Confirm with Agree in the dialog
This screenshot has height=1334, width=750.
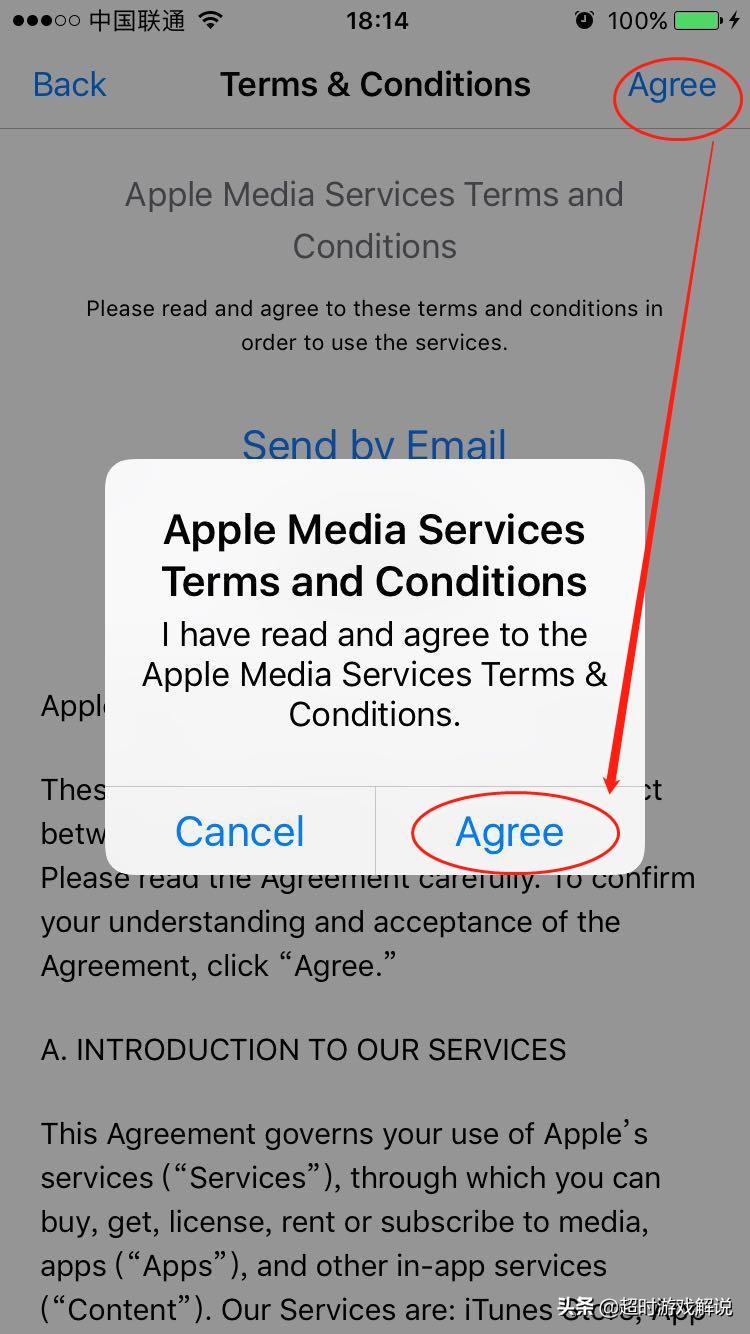[510, 832]
